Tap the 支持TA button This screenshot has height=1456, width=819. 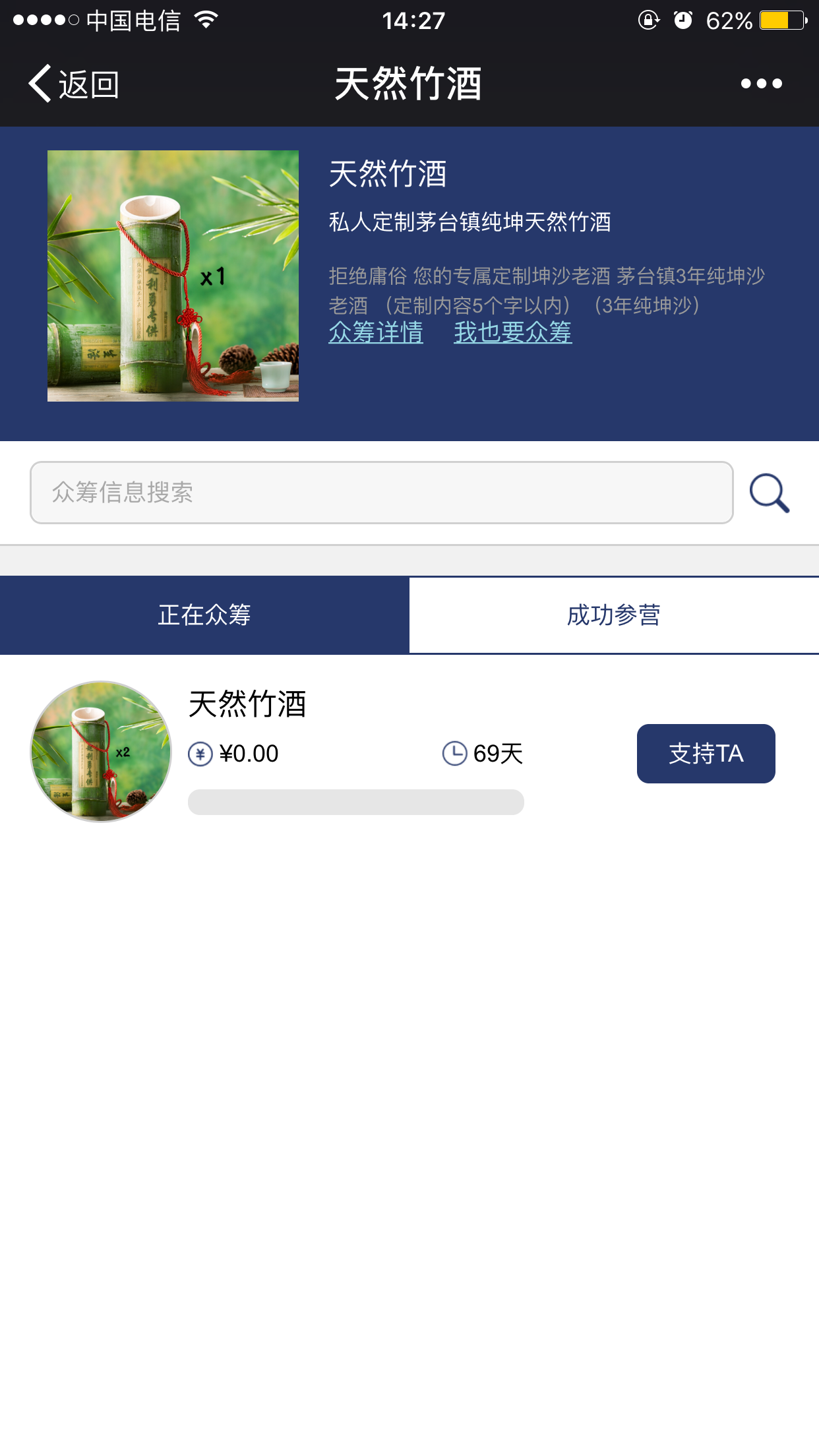[x=706, y=754]
